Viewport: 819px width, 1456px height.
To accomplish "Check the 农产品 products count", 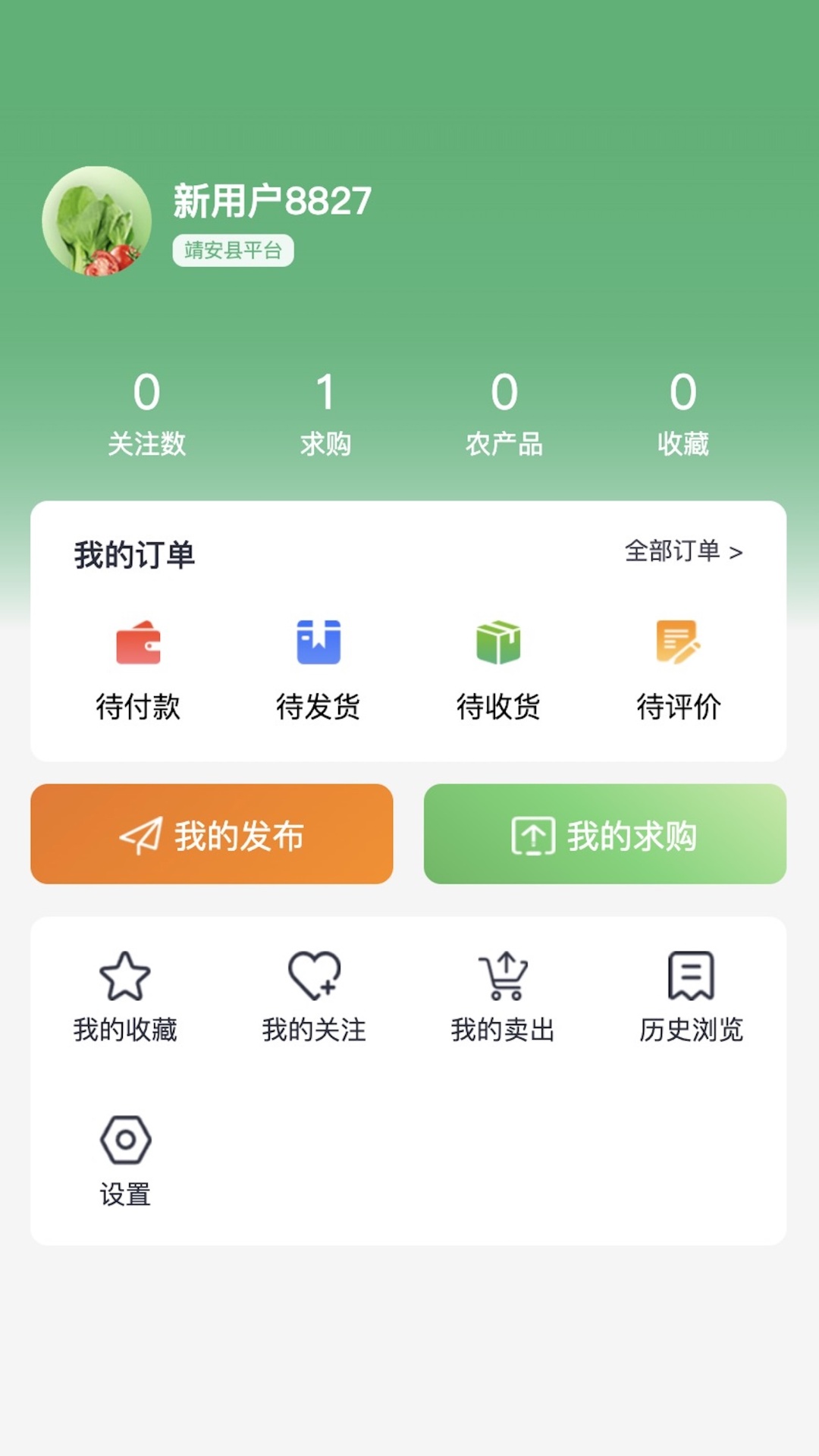I will click(504, 413).
